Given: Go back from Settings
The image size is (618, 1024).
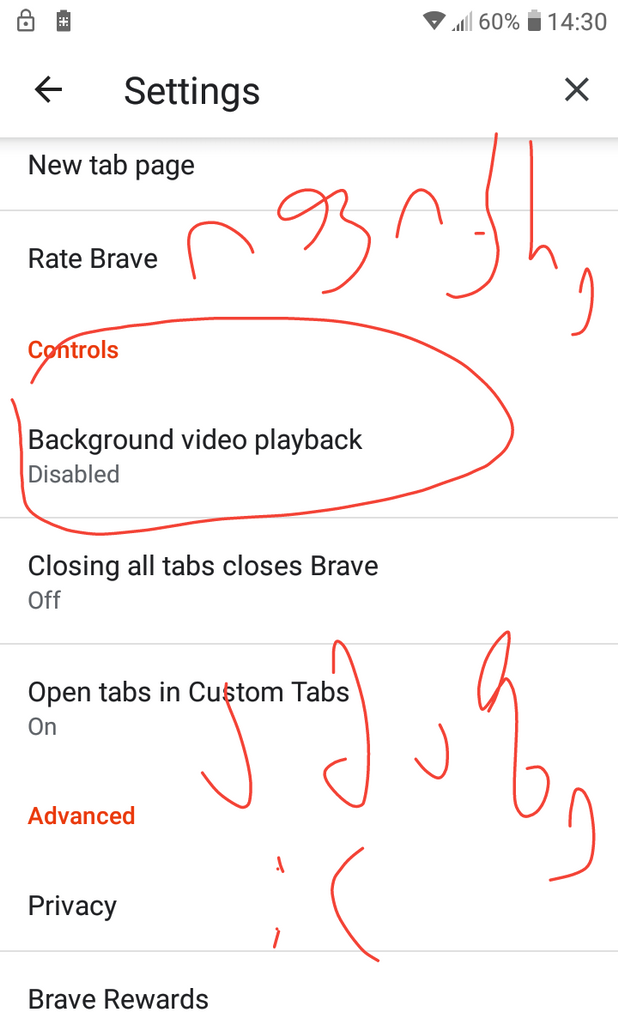Looking at the screenshot, I should click(48, 90).
